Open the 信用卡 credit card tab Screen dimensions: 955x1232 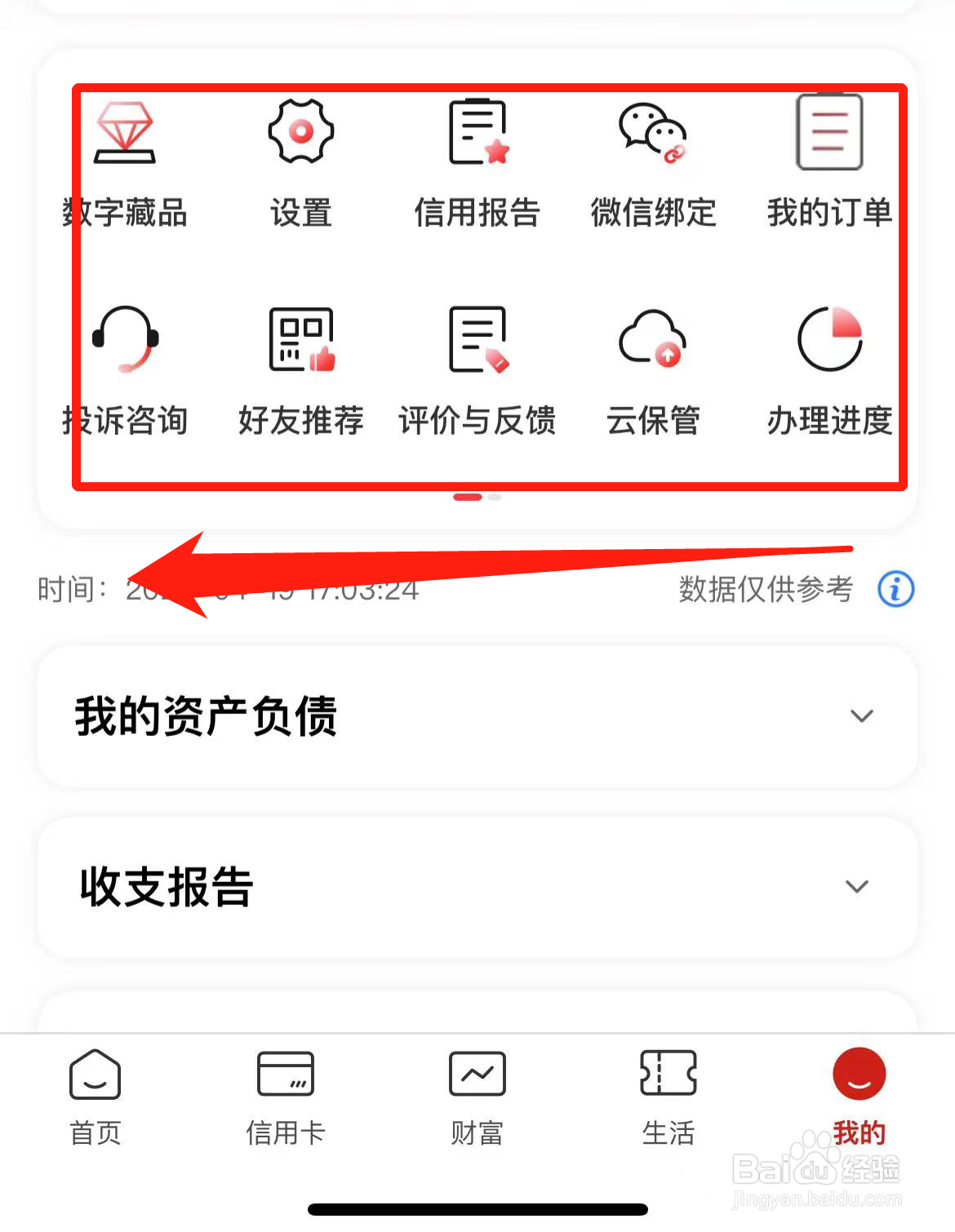pyautogui.click(x=285, y=1097)
